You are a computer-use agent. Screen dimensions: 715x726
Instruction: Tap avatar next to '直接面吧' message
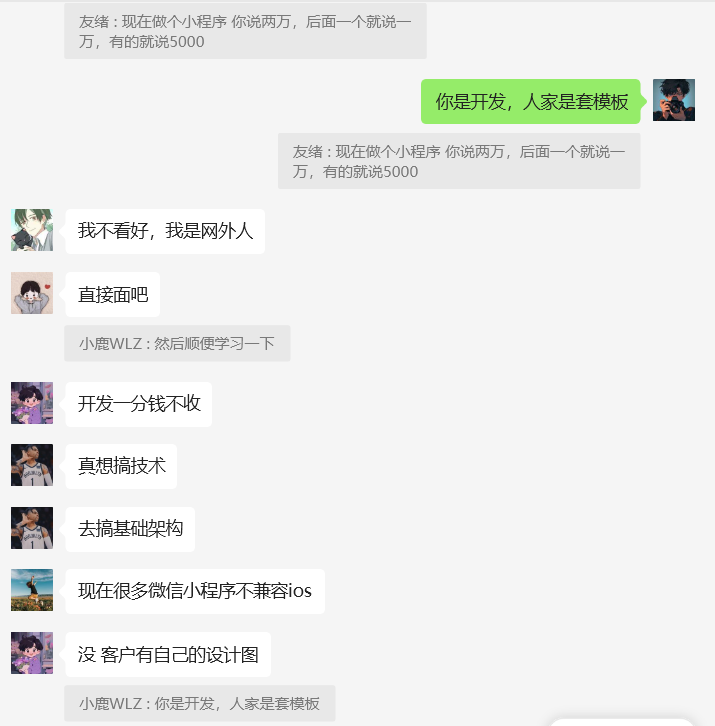pos(32,293)
